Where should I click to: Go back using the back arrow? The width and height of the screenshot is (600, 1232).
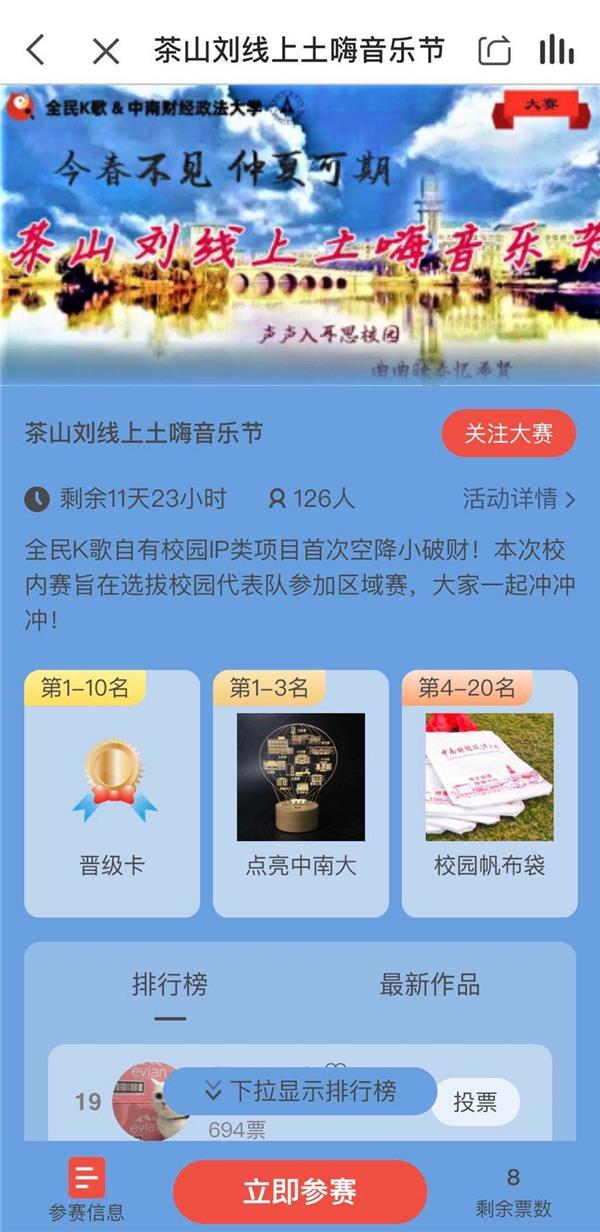click(37, 50)
